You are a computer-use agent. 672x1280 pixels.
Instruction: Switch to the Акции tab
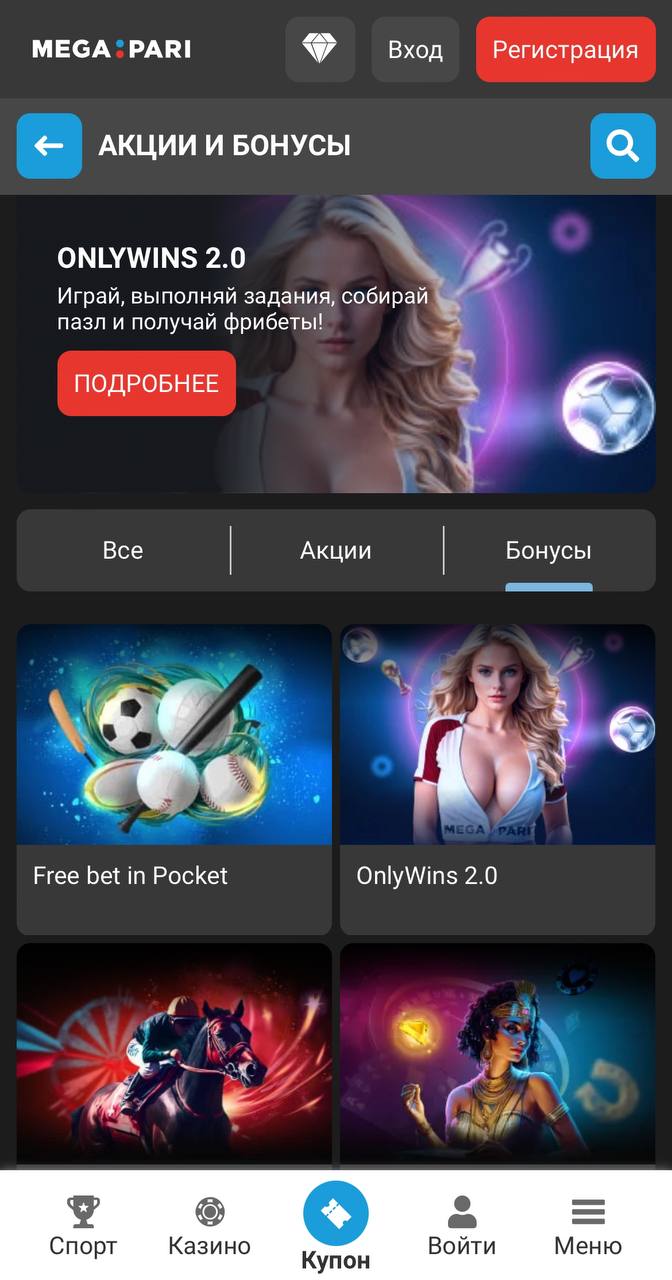pyautogui.click(x=336, y=550)
